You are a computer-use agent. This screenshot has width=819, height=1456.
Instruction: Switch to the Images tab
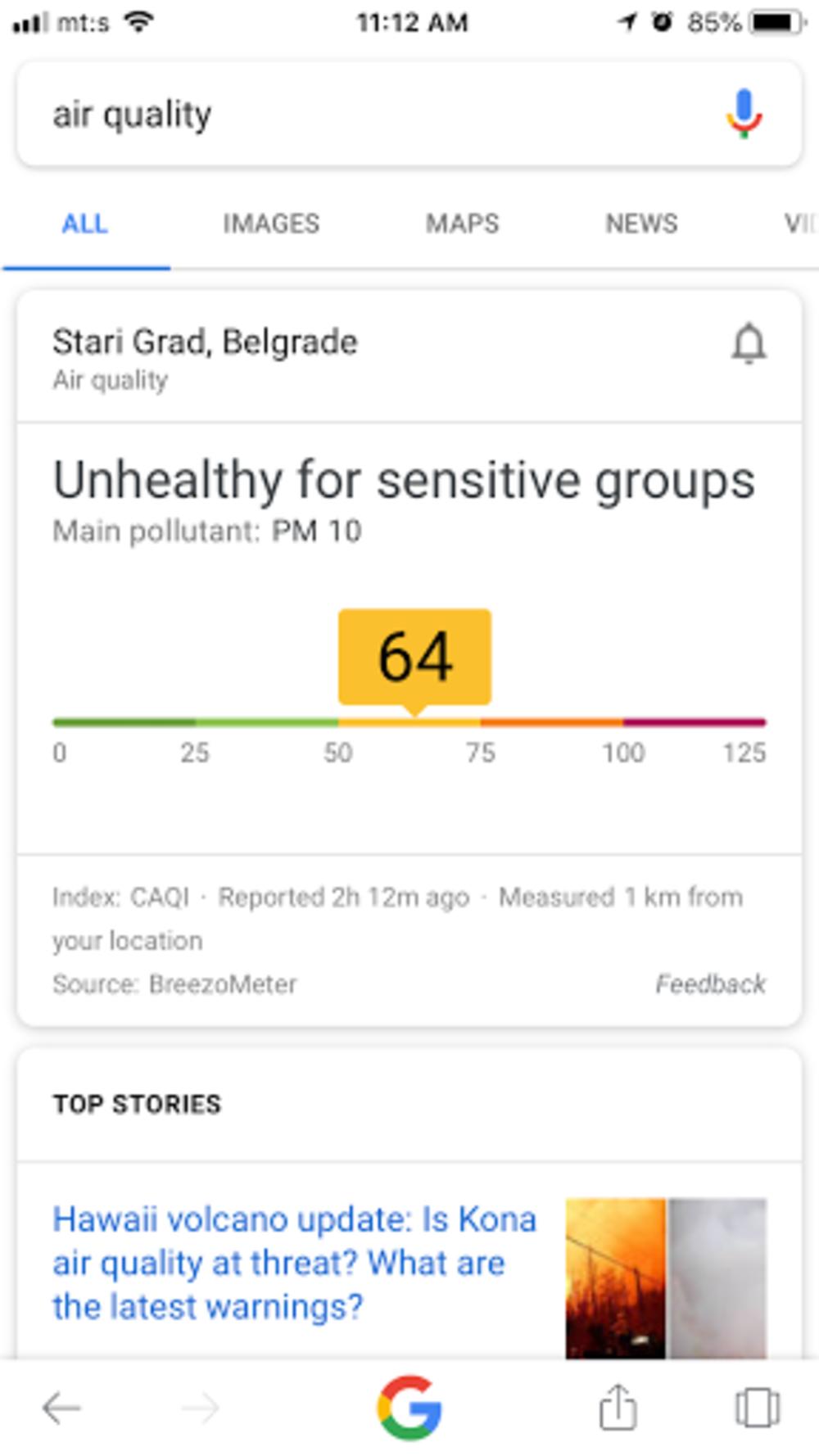271,224
